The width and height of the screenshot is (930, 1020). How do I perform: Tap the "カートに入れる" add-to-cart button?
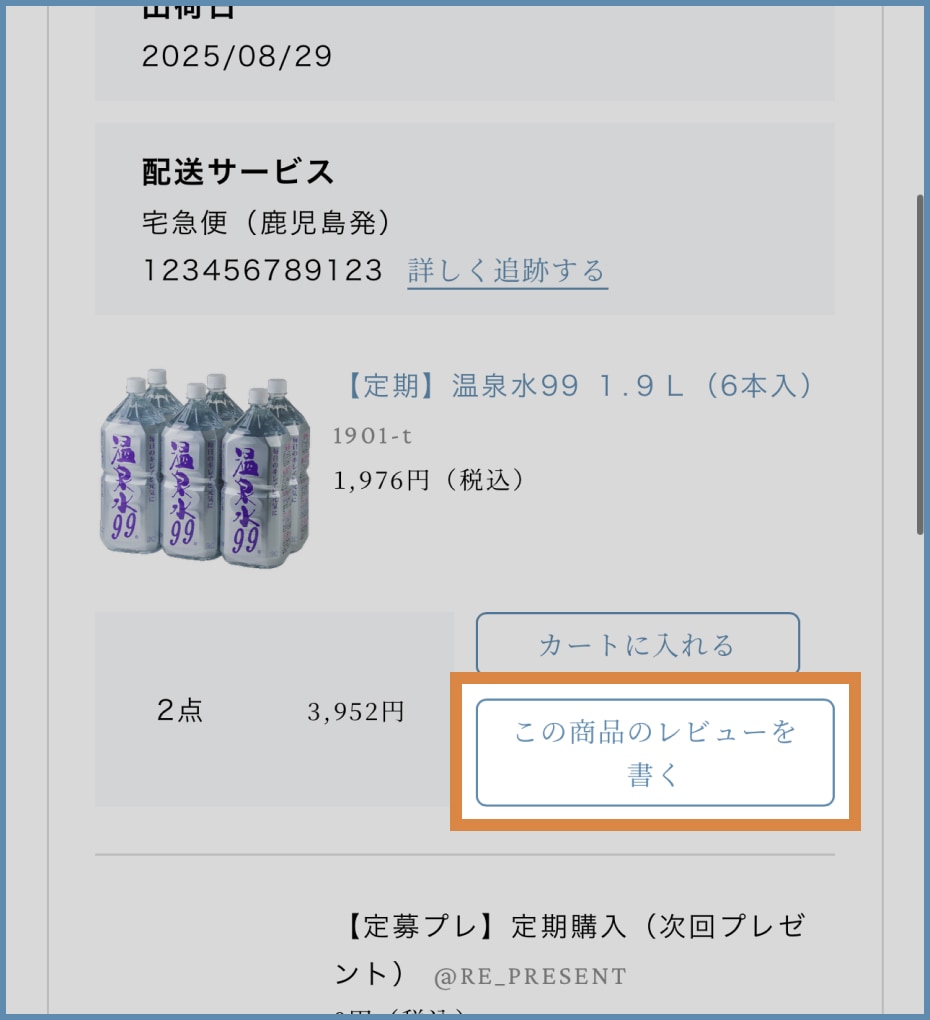coord(637,645)
